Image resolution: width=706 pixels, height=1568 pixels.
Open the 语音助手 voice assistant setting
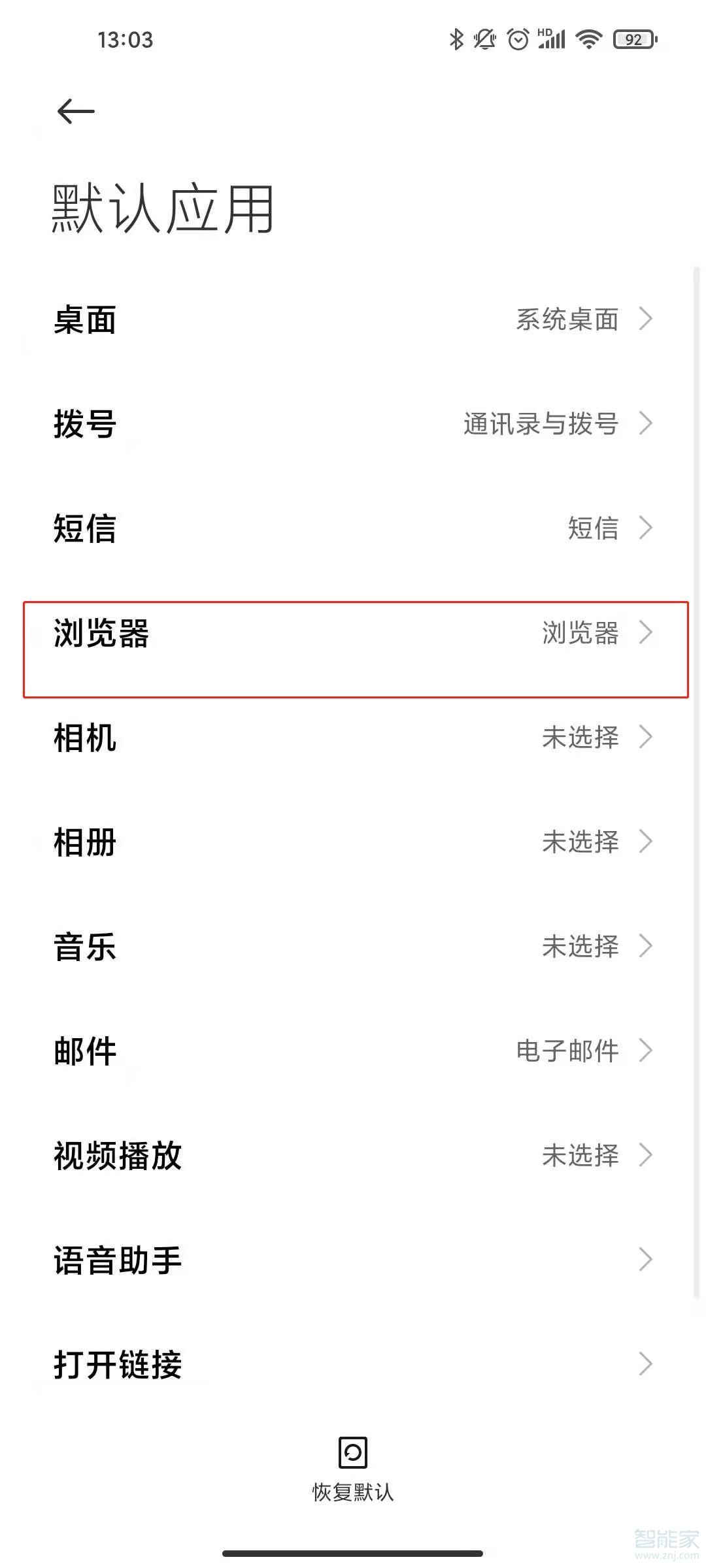pos(353,1260)
